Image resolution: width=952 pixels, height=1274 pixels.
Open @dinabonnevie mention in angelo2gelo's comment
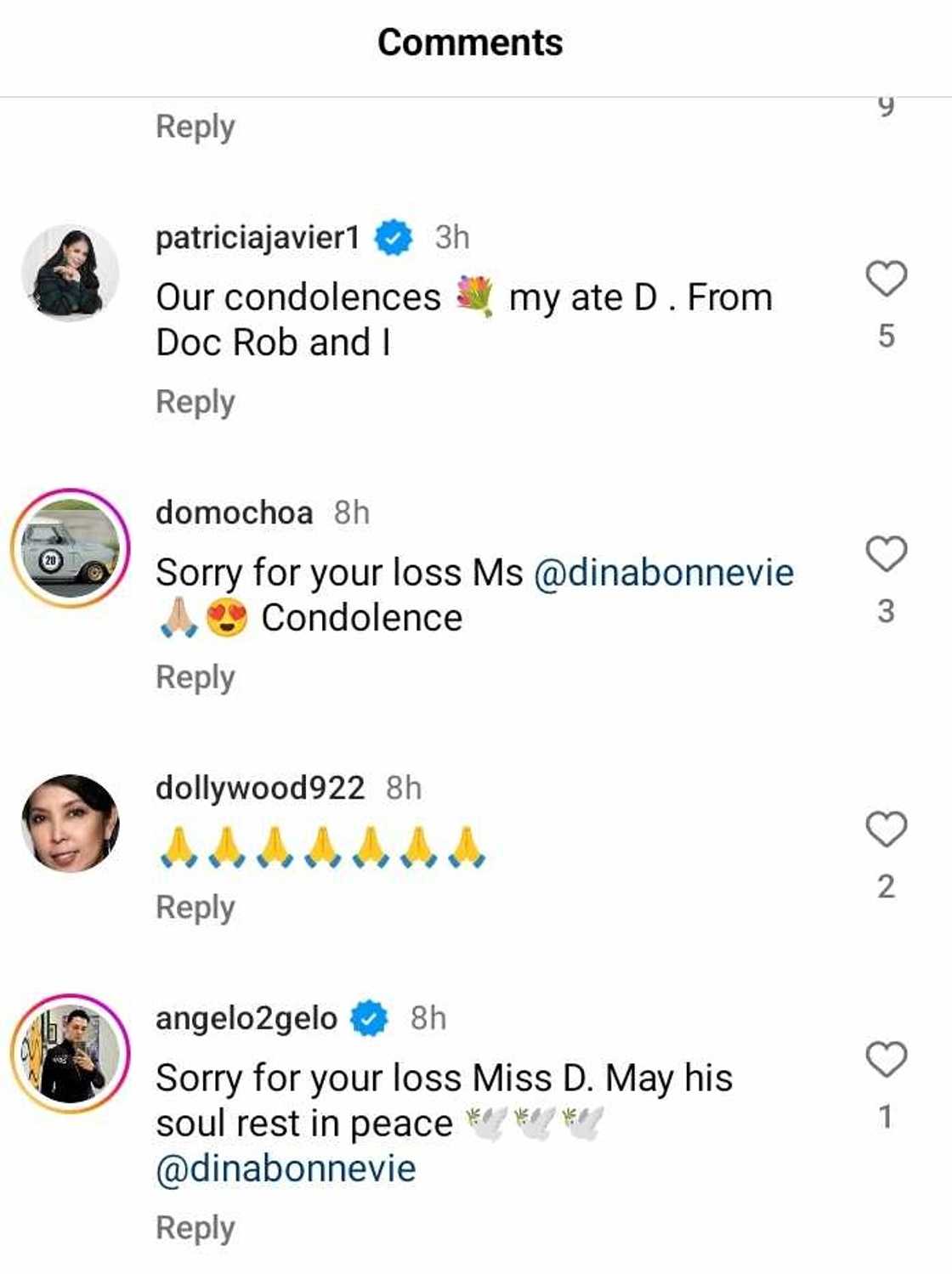pyautogui.click(x=286, y=1169)
